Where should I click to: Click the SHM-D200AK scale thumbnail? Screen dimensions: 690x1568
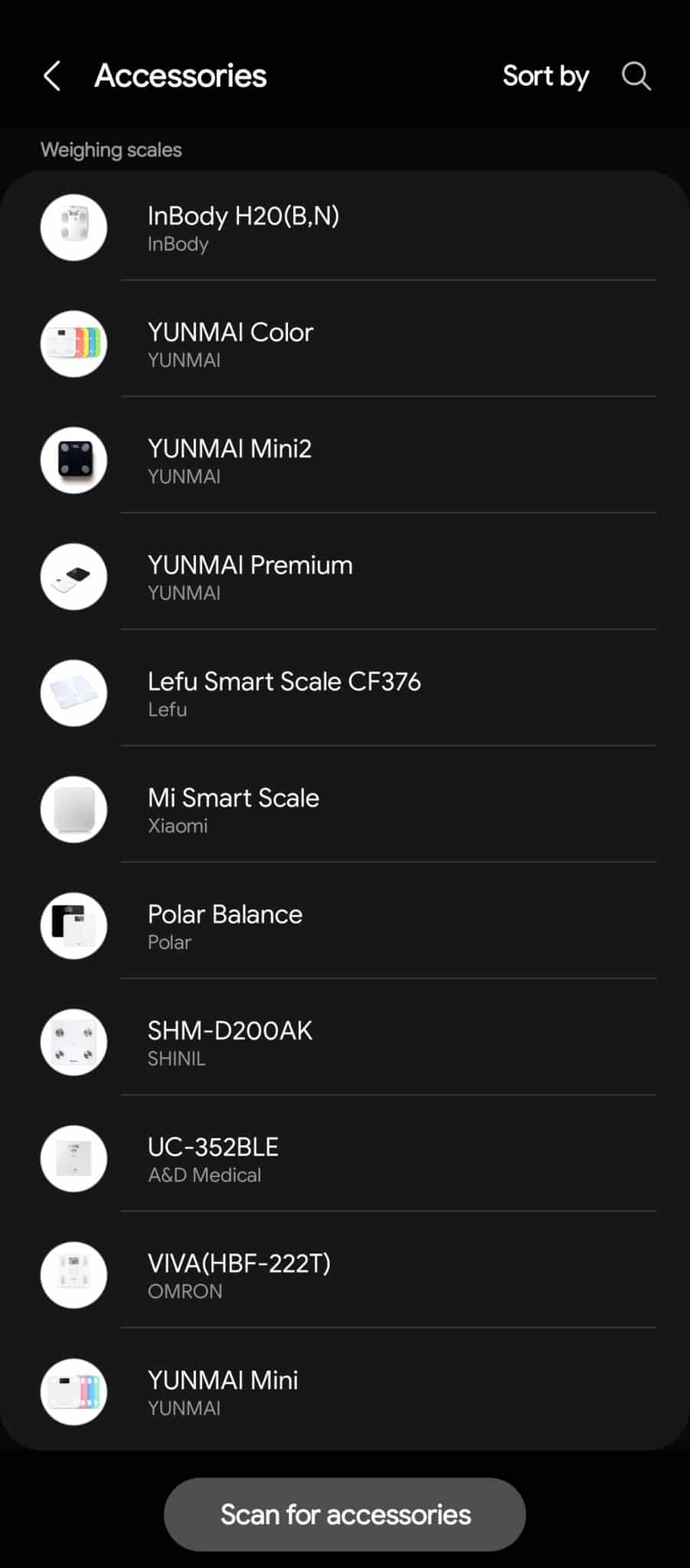click(74, 1042)
